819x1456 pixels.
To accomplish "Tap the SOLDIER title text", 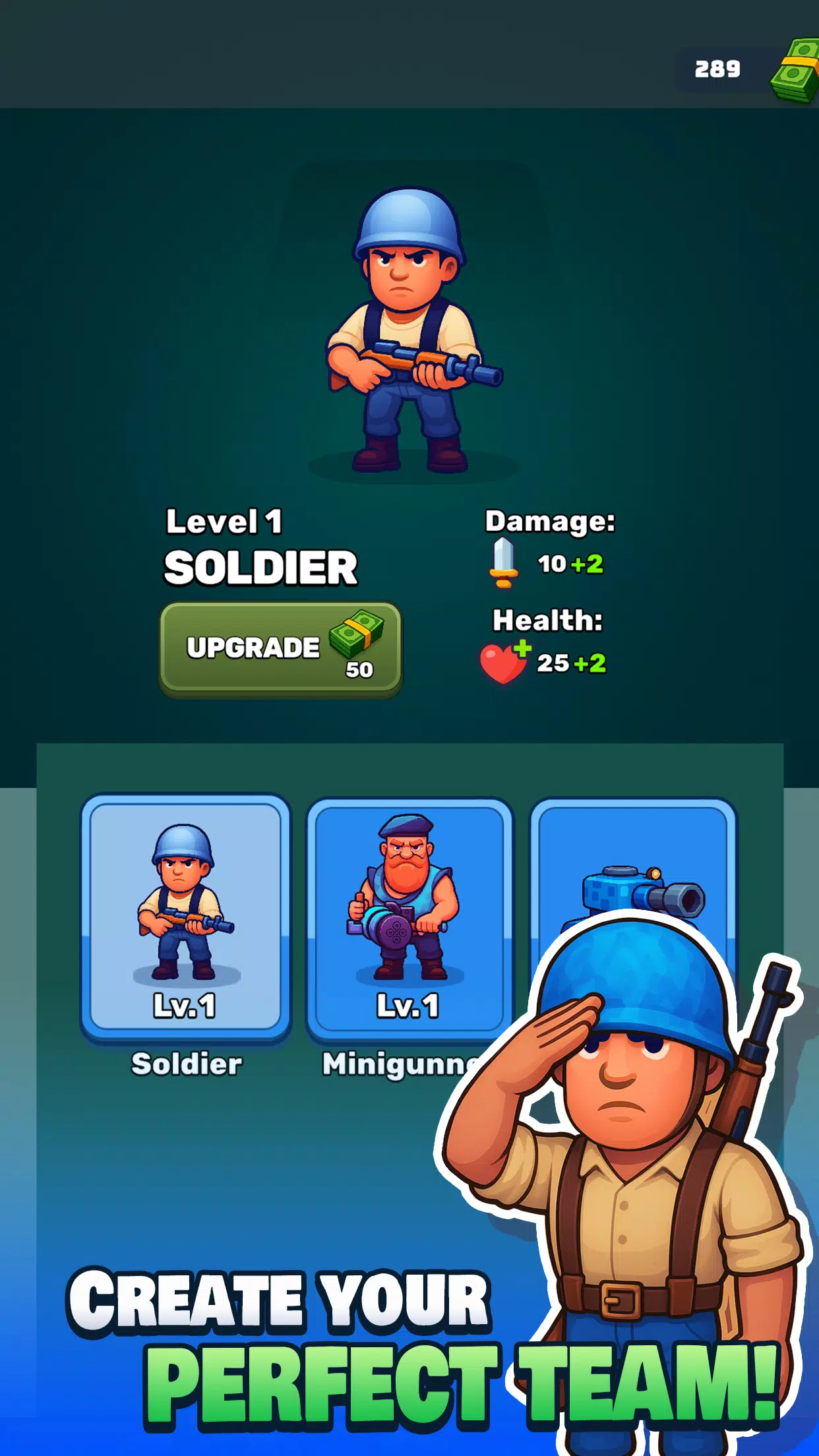I will (262, 567).
